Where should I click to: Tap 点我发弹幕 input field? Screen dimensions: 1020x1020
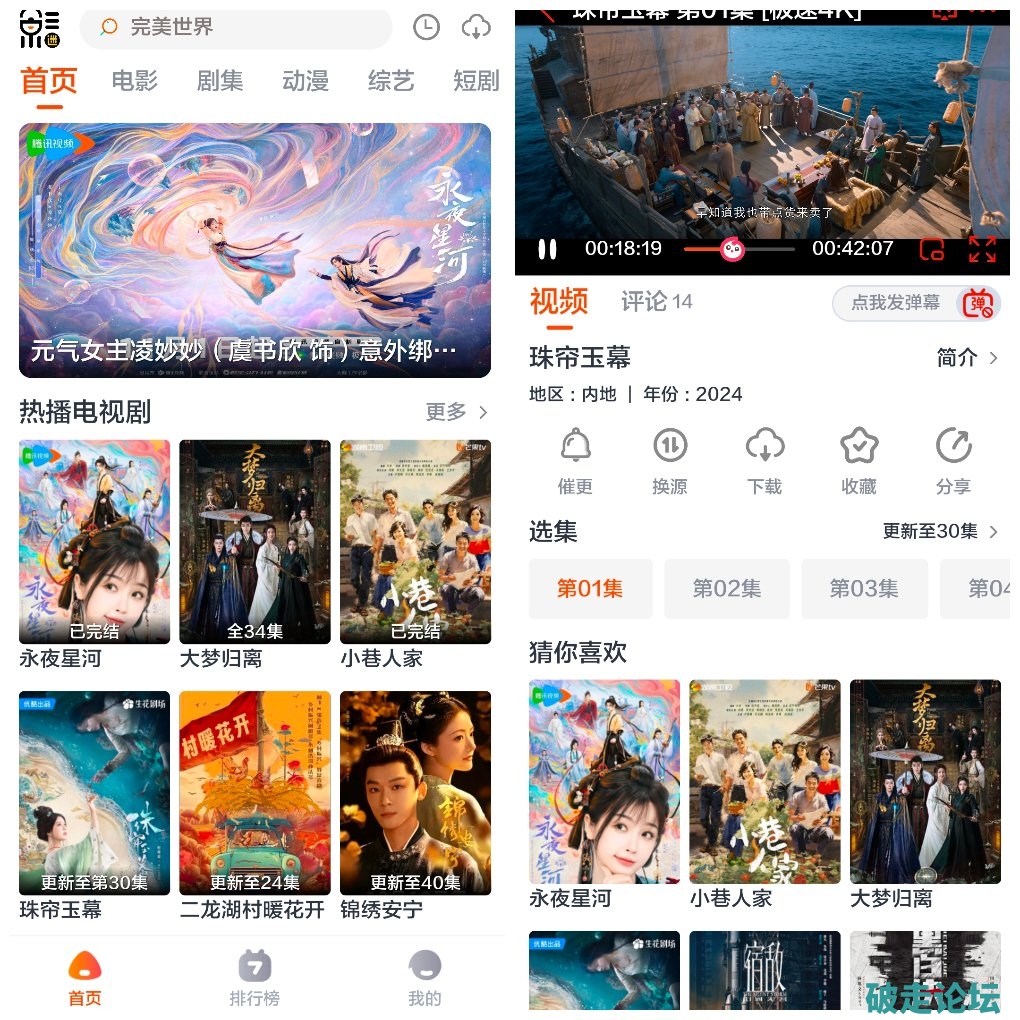pos(895,303)
